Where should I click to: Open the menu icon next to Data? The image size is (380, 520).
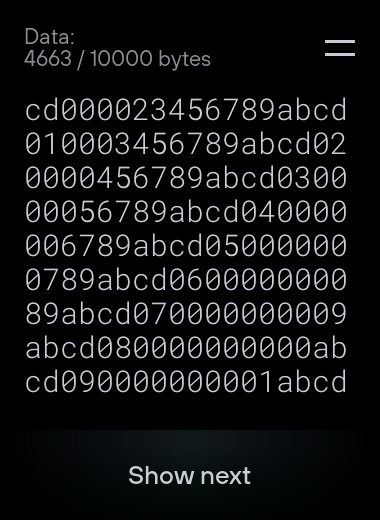pyautogui.click(x=340, y=48)
